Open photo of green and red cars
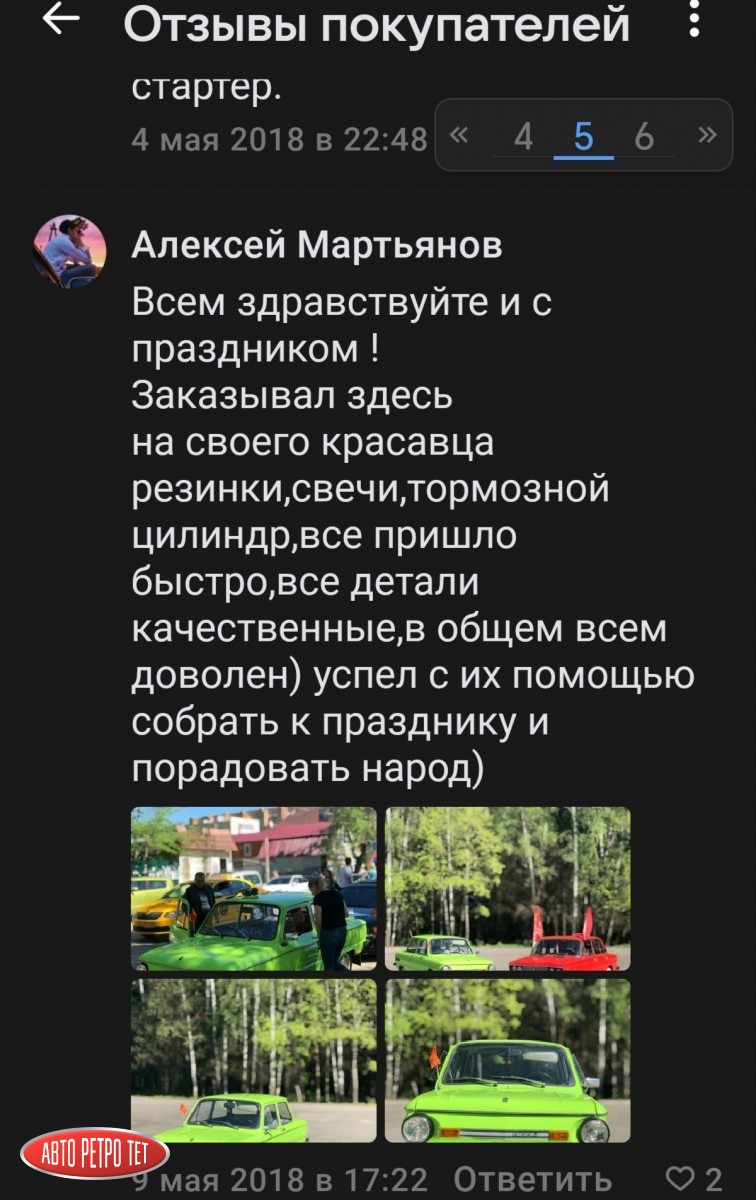Screen dimensions: 756x1200 coord(508,889)
